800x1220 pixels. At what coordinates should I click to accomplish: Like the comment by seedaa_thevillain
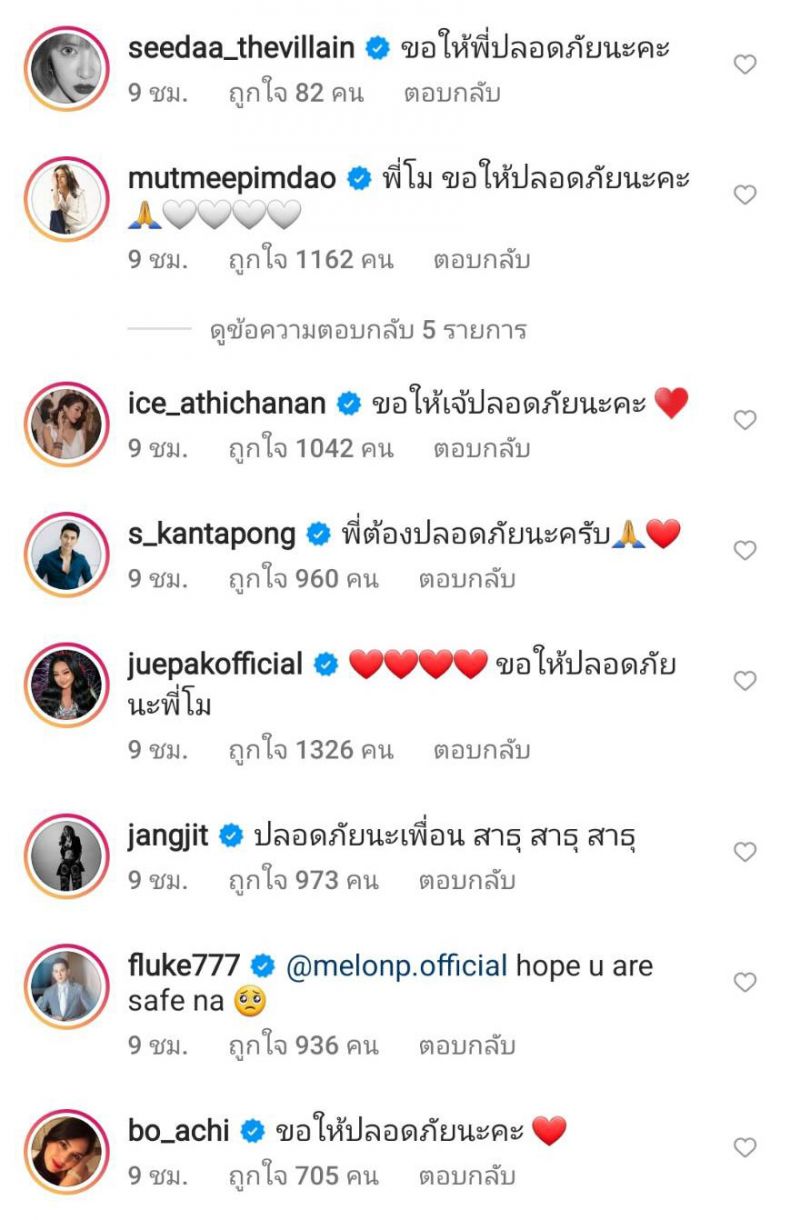(745, 65)
